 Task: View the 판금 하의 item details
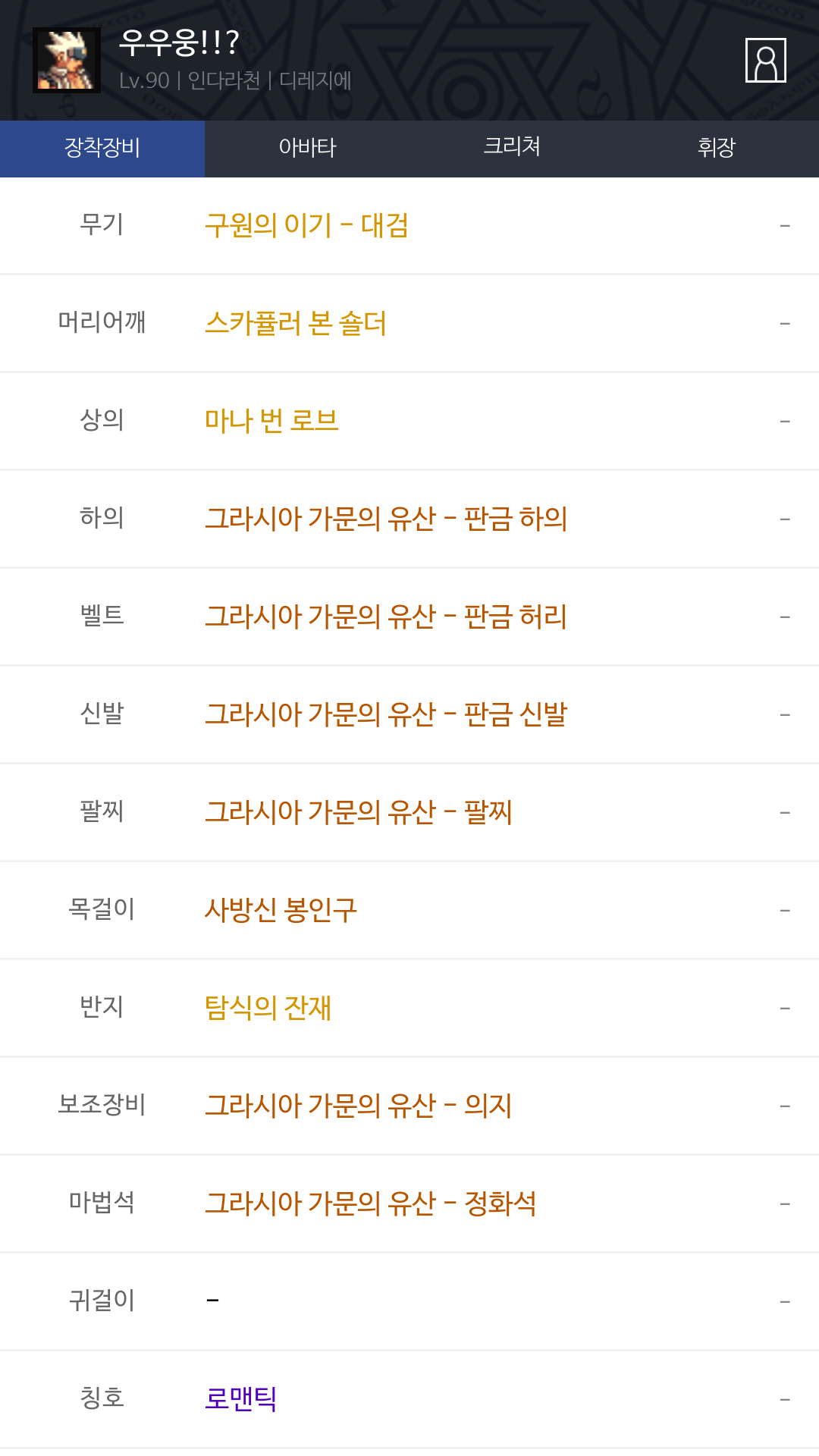(x=386, y=519)
